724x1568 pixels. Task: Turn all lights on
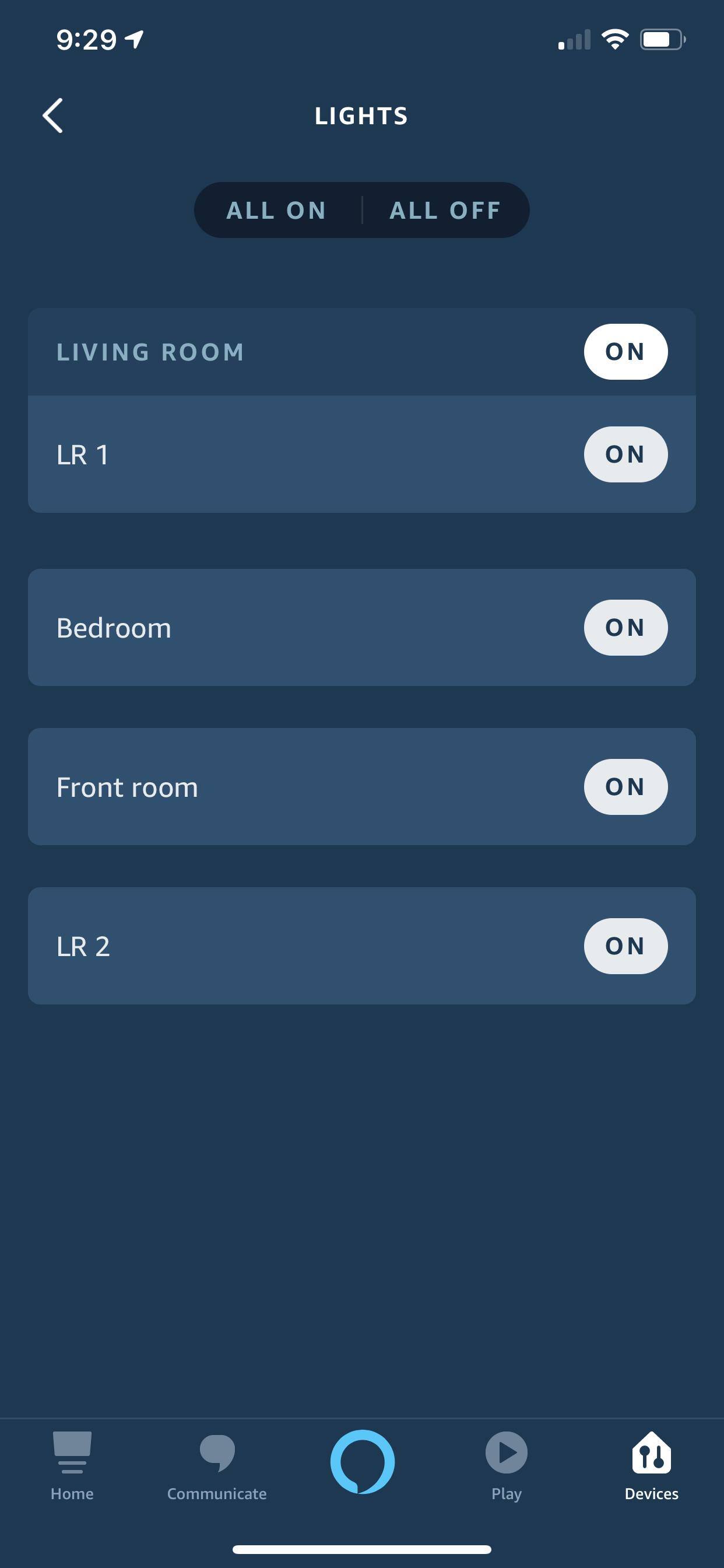pyautogui.click(x=277, y=211)
